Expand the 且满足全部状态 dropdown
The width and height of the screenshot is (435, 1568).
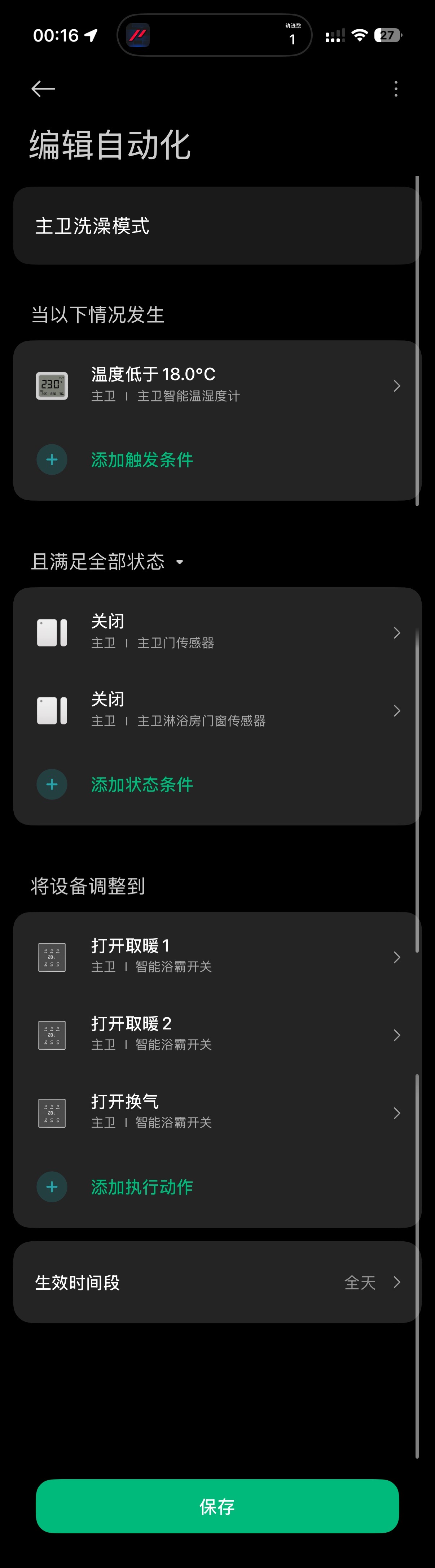107,561
